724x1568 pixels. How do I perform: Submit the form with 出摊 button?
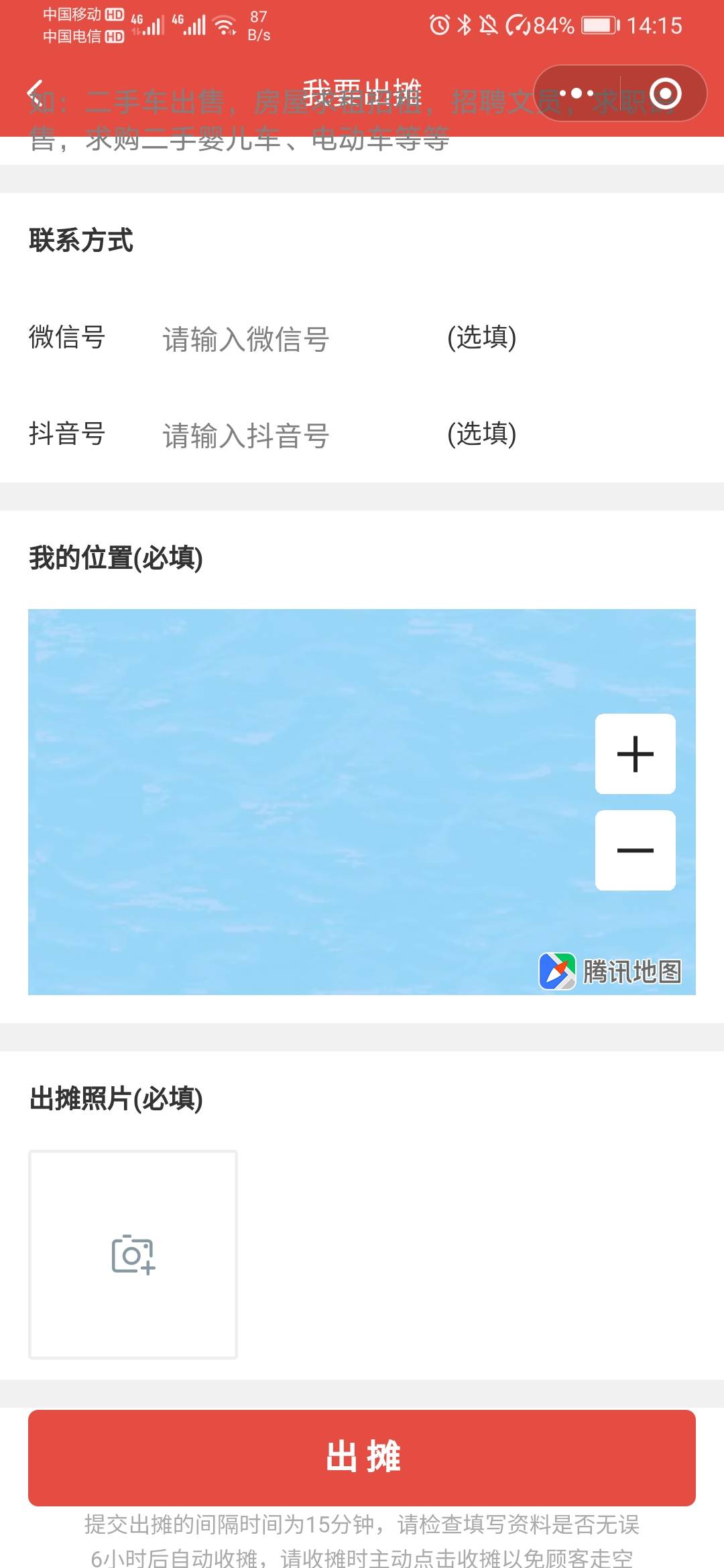(362, 1457)
